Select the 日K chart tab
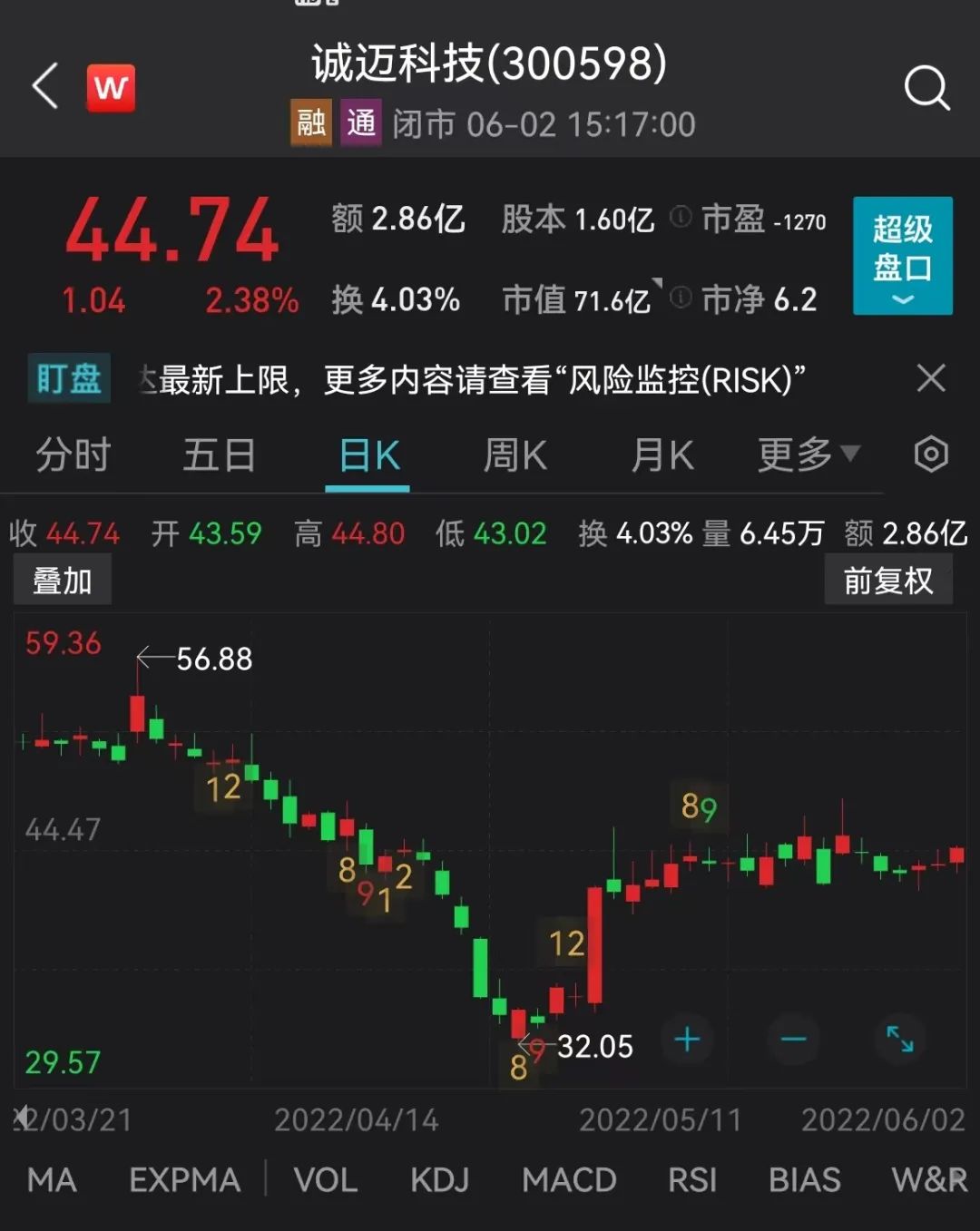 click(367, 455)
